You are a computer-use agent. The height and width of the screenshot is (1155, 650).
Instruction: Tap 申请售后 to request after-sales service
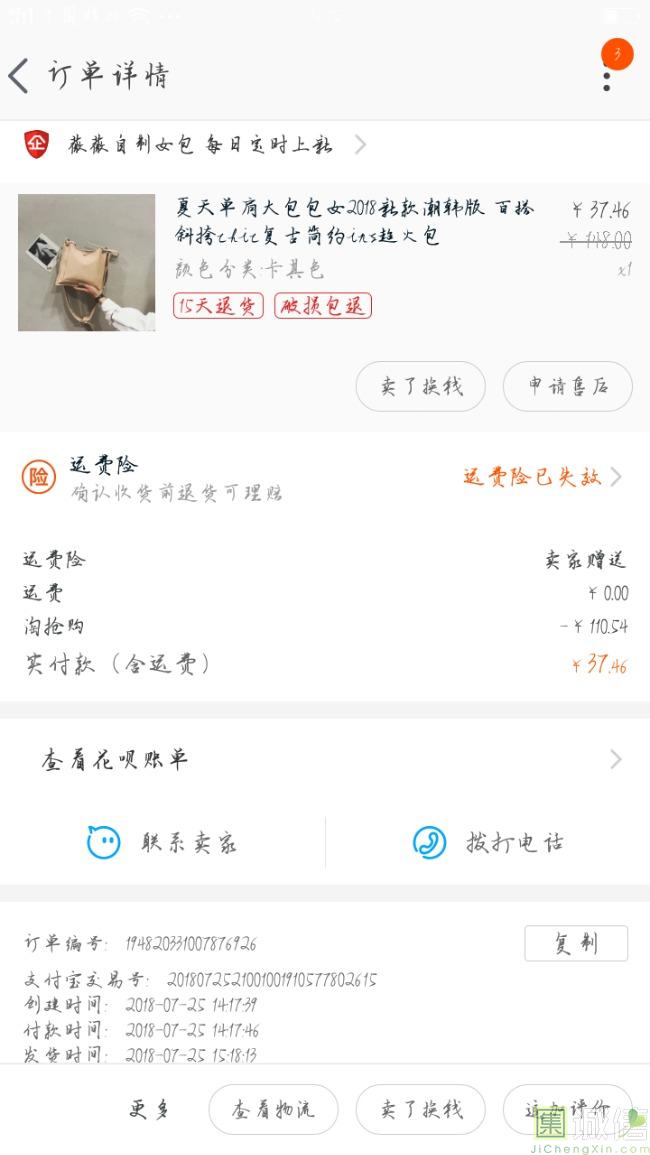click(567, 386)
